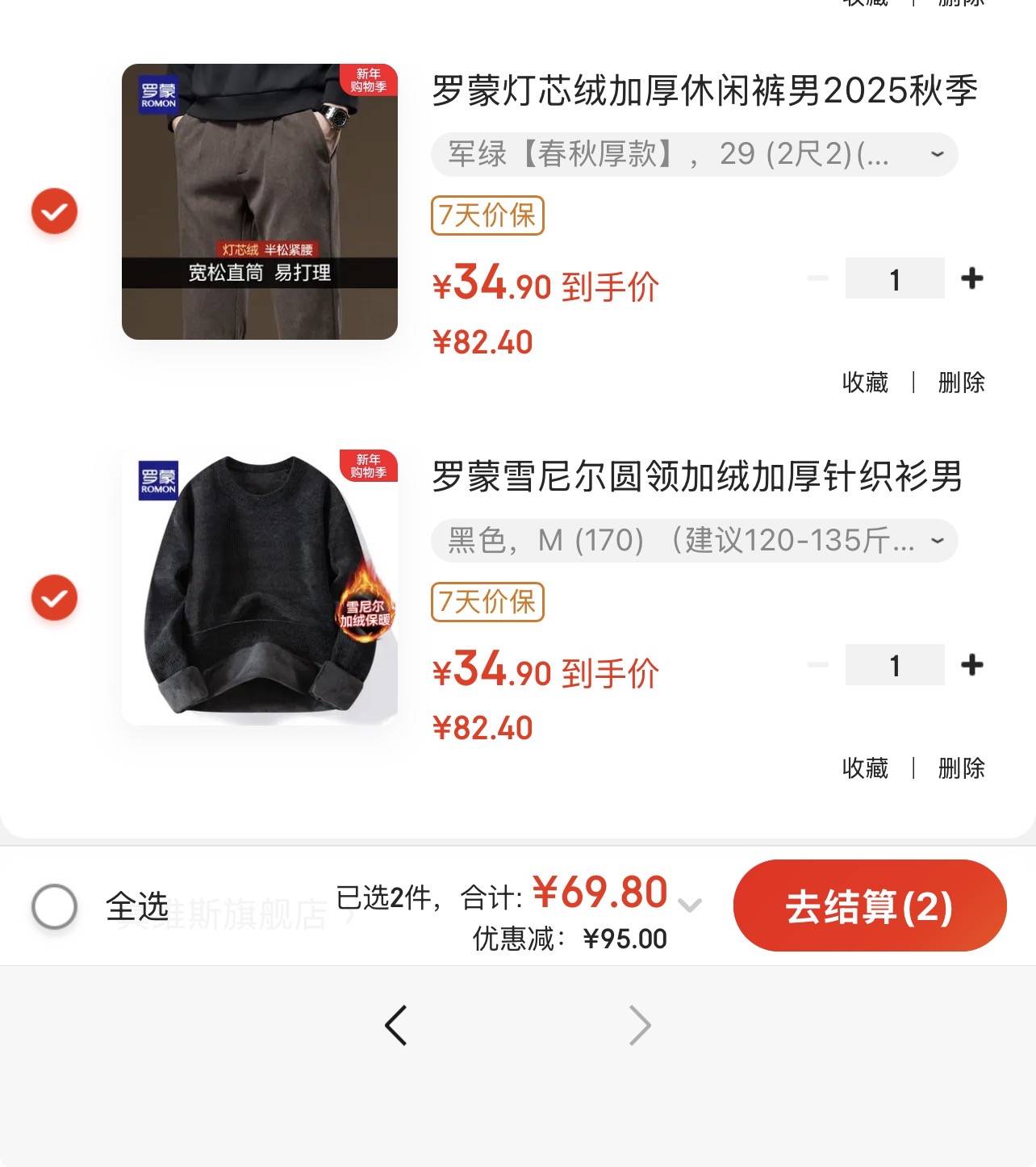Delete the 雪尼尔针织衫 from cart
1036x1167 pixels.
point(961,768)
